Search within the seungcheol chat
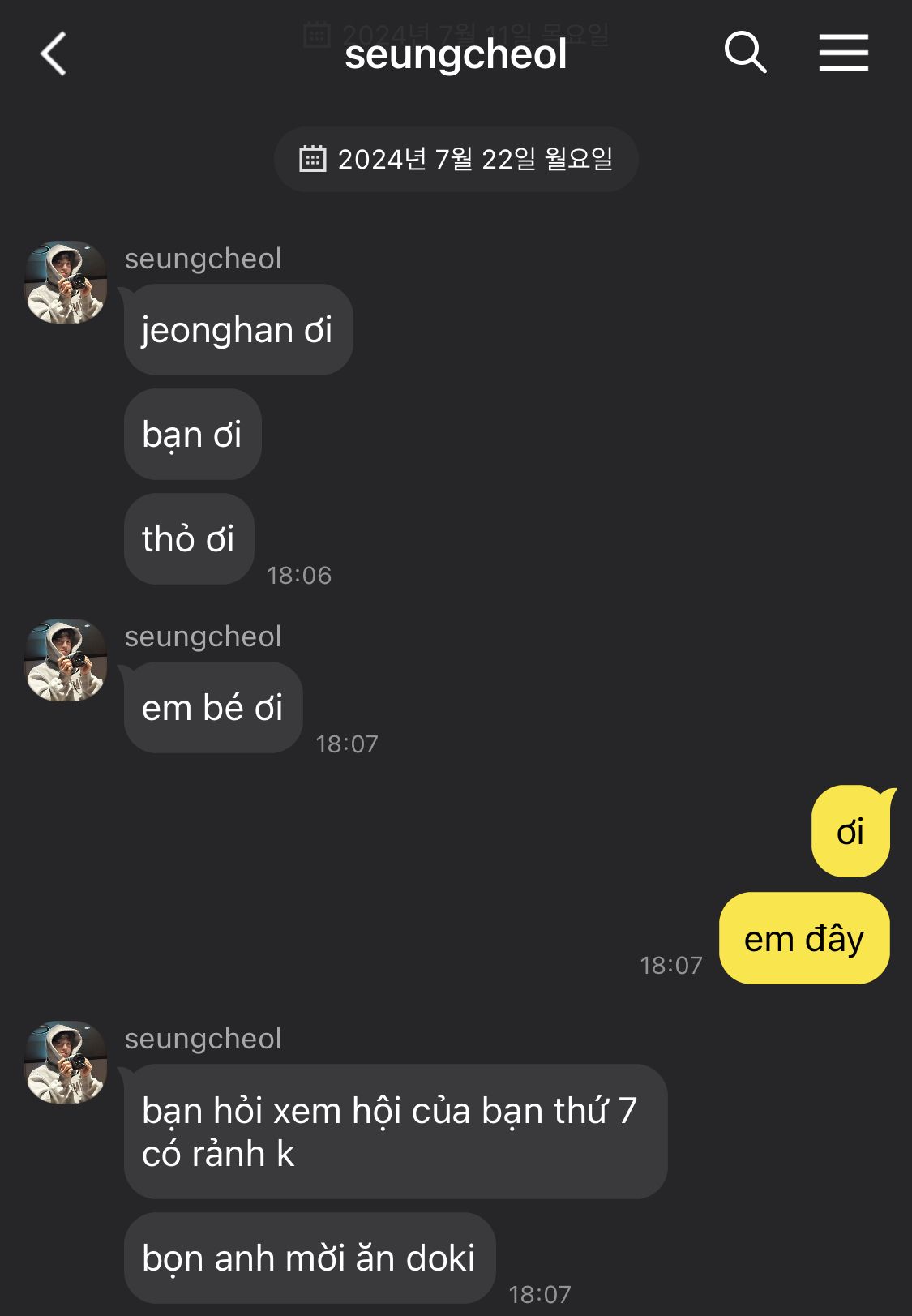 [745, 54]
